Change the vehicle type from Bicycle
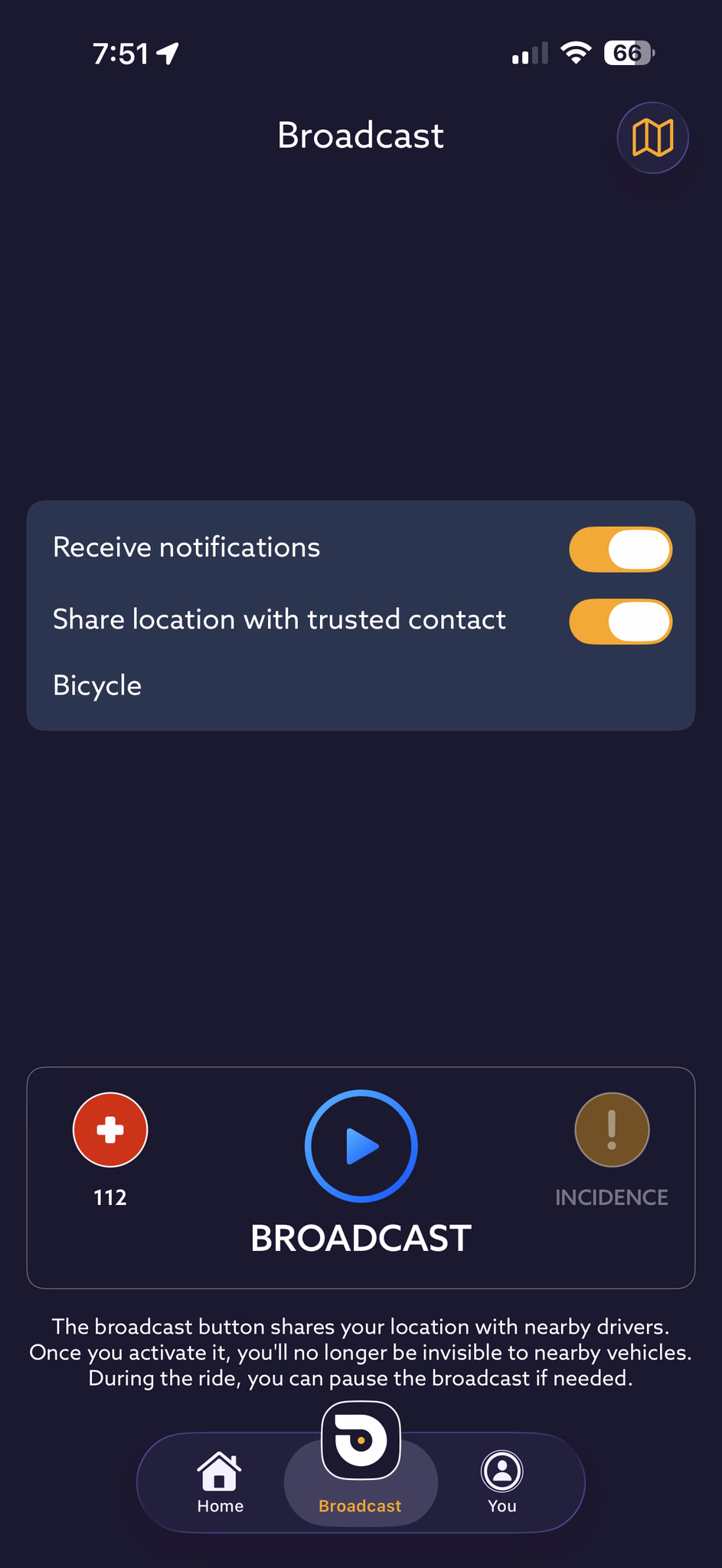Screen dimensions: 722x1568 (x=97, y=685)
